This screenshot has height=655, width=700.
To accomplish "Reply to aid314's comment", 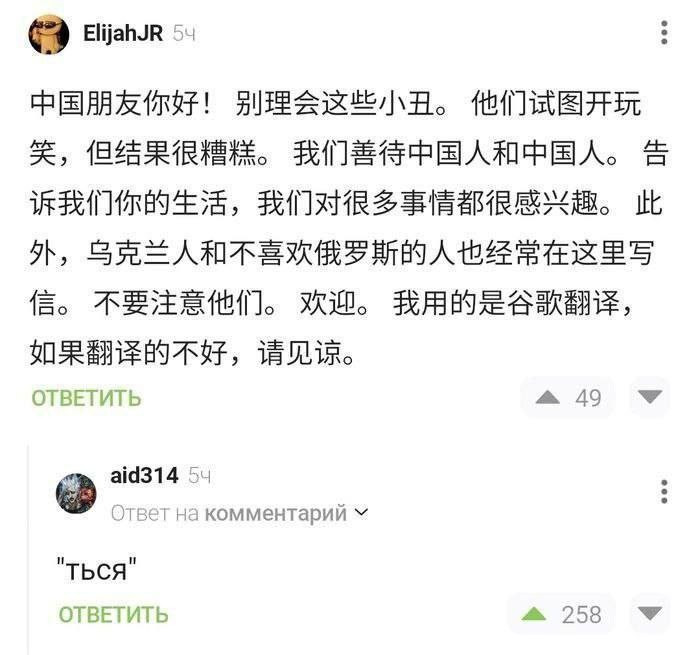I will tap(113, 614).
